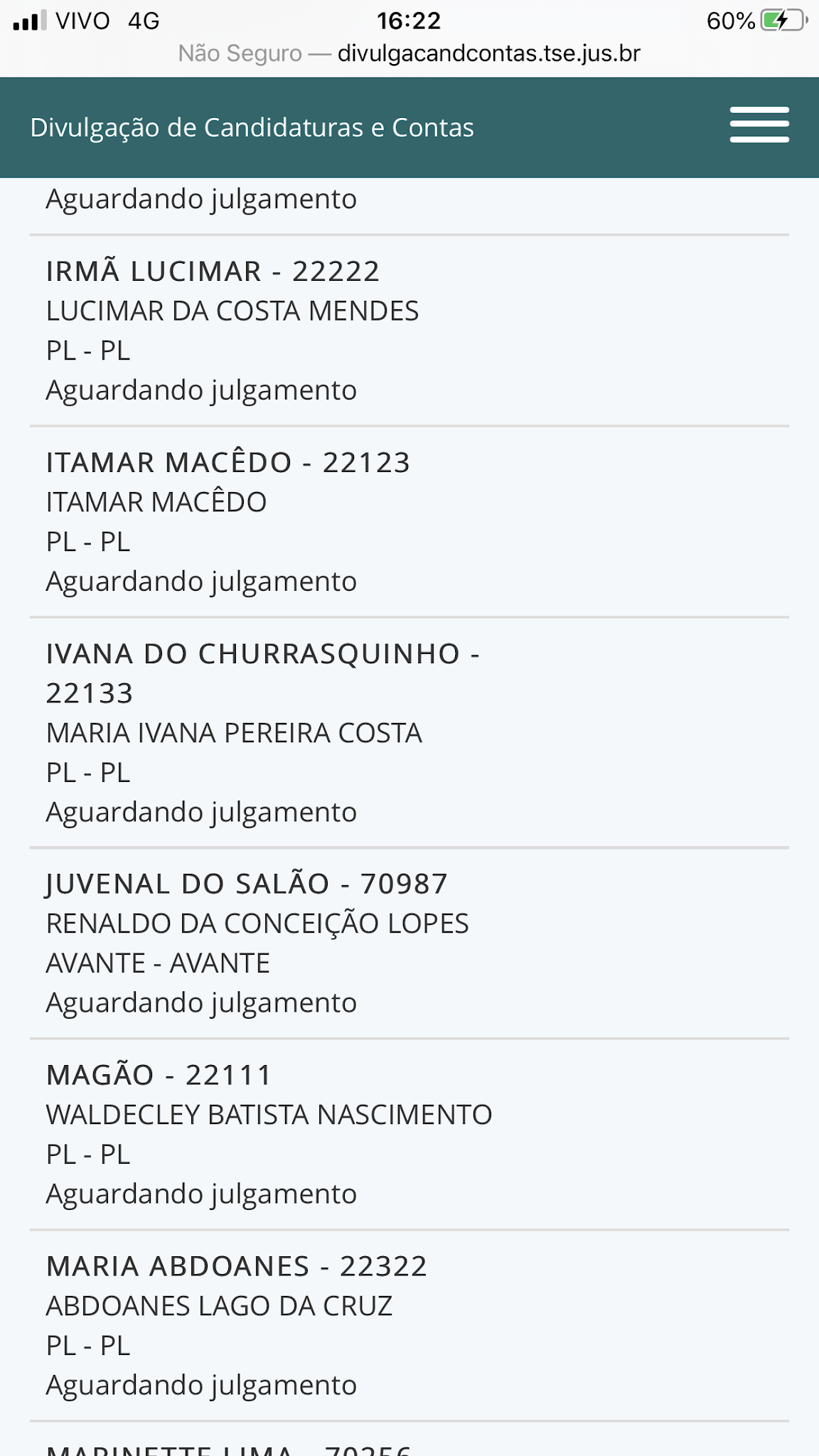Open candidate Irmã Lucimar - 22222
This screenshot has width=819, height=1456.
point(409,331)
